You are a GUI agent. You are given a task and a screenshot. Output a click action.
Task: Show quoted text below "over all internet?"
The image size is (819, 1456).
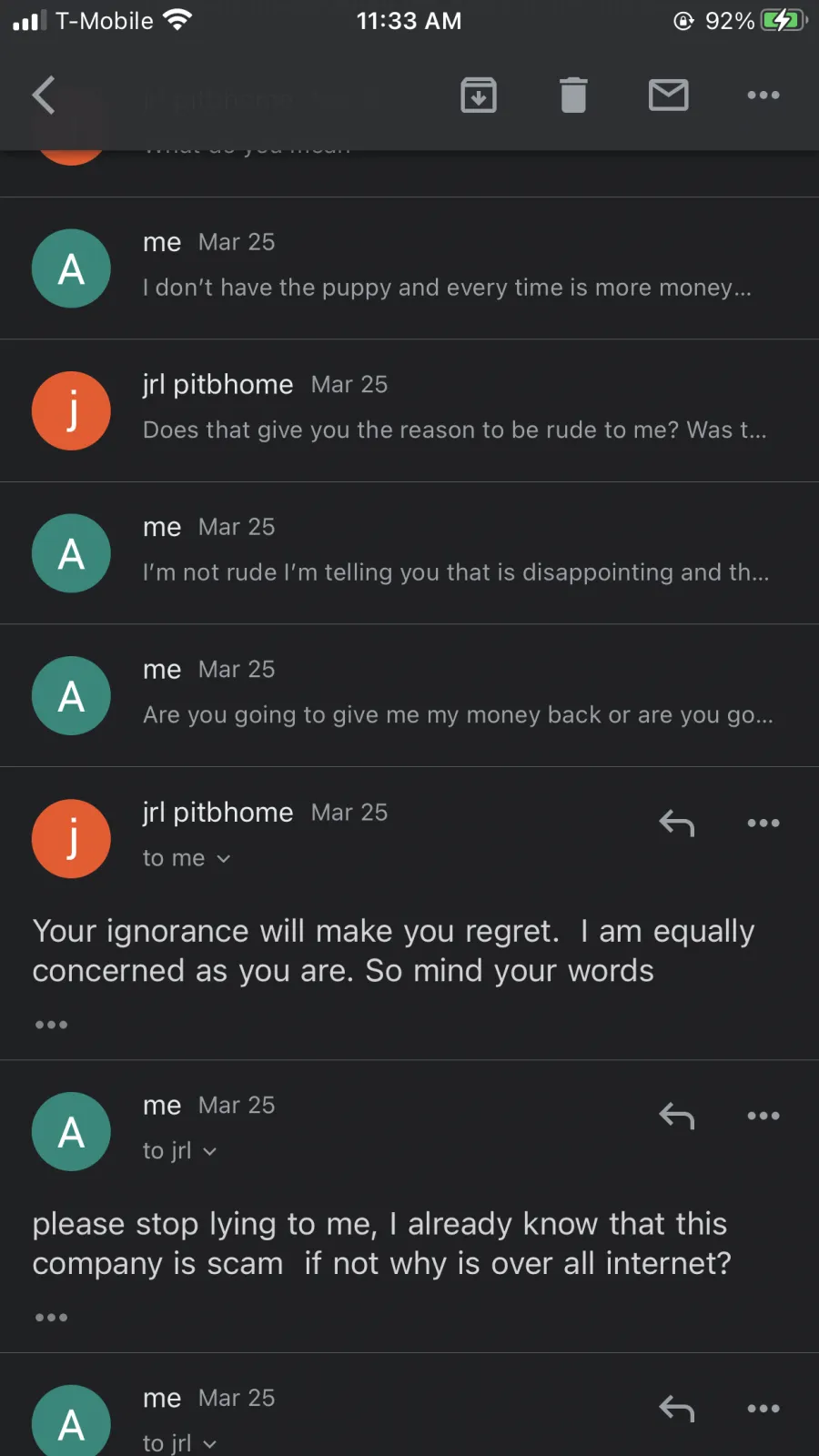pos(51,1318)
